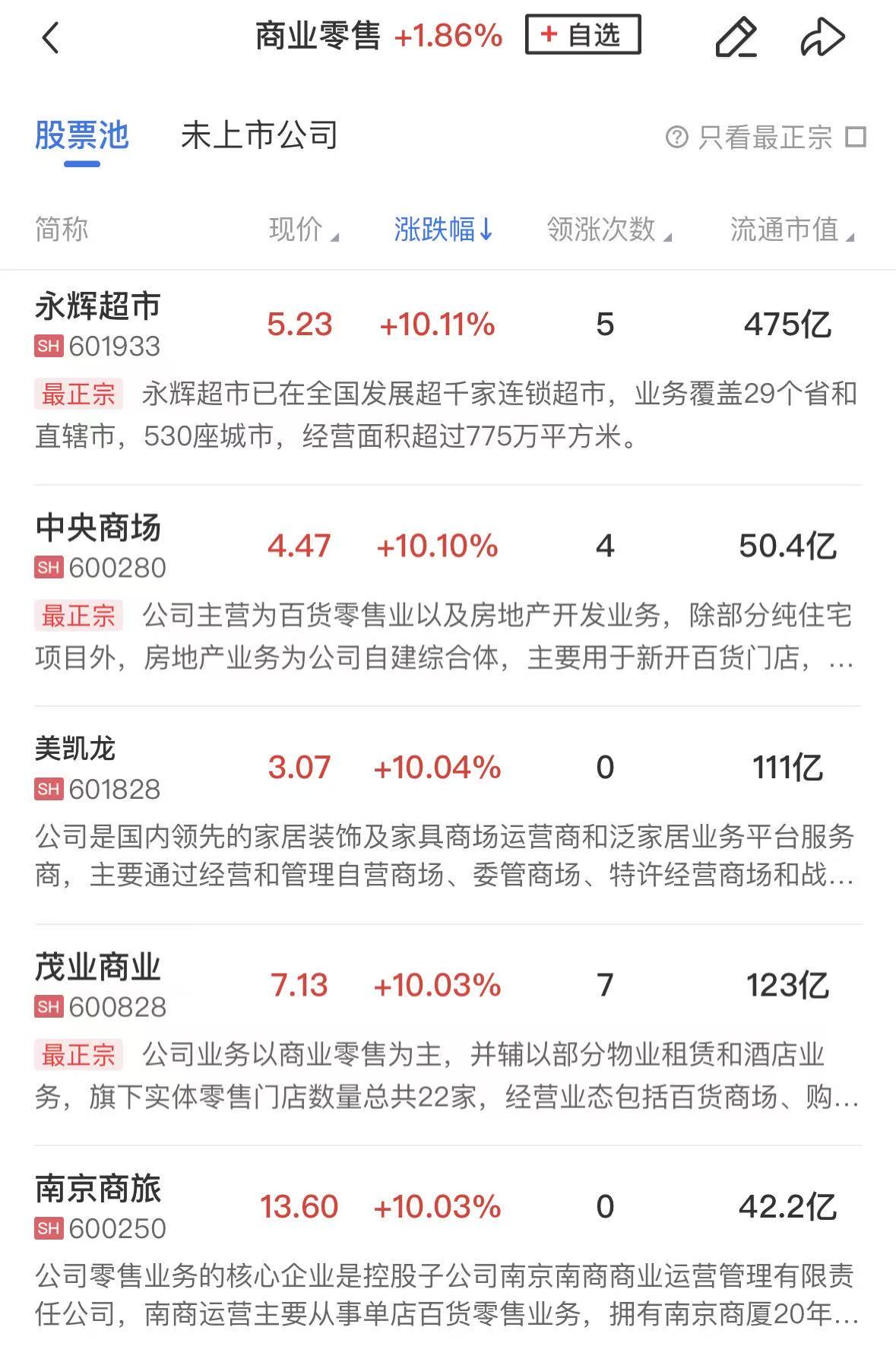Image resolution: width=896 pixels, height=1362 pixels.
Task: Open the edit pencil icon
Action: 736,37
